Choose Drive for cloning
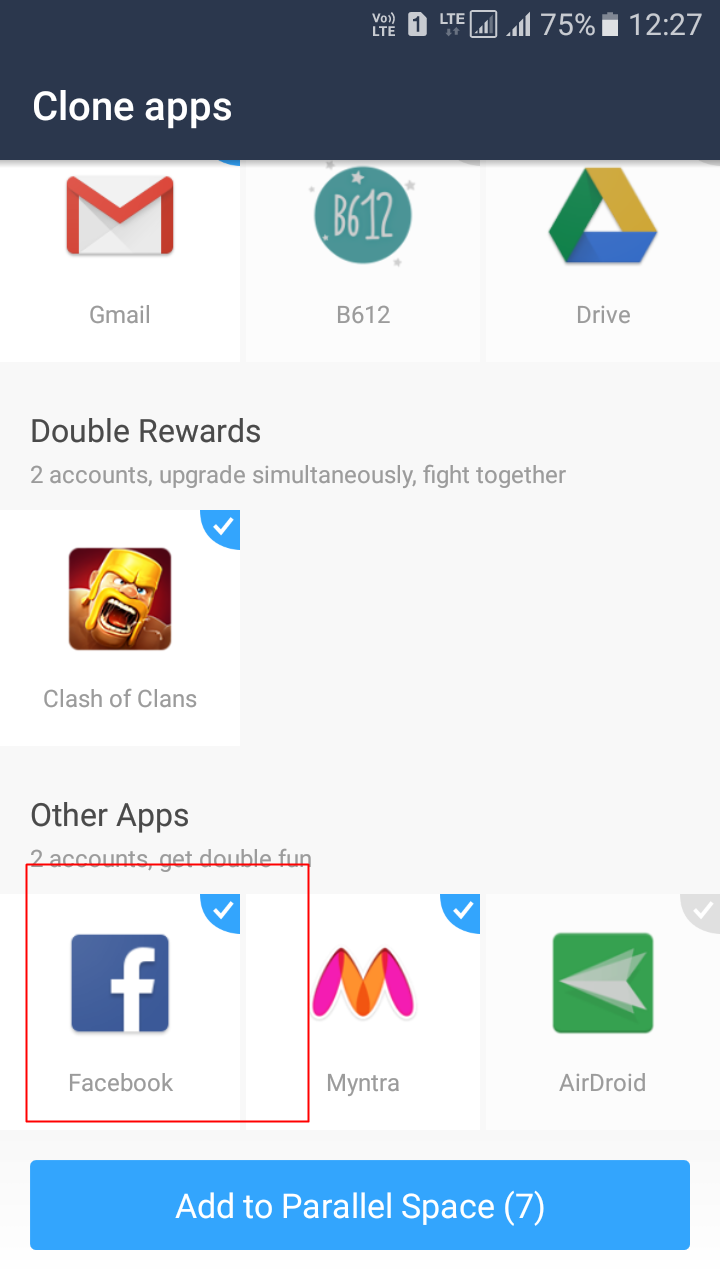720x1280 pixels. pos(603,260)
